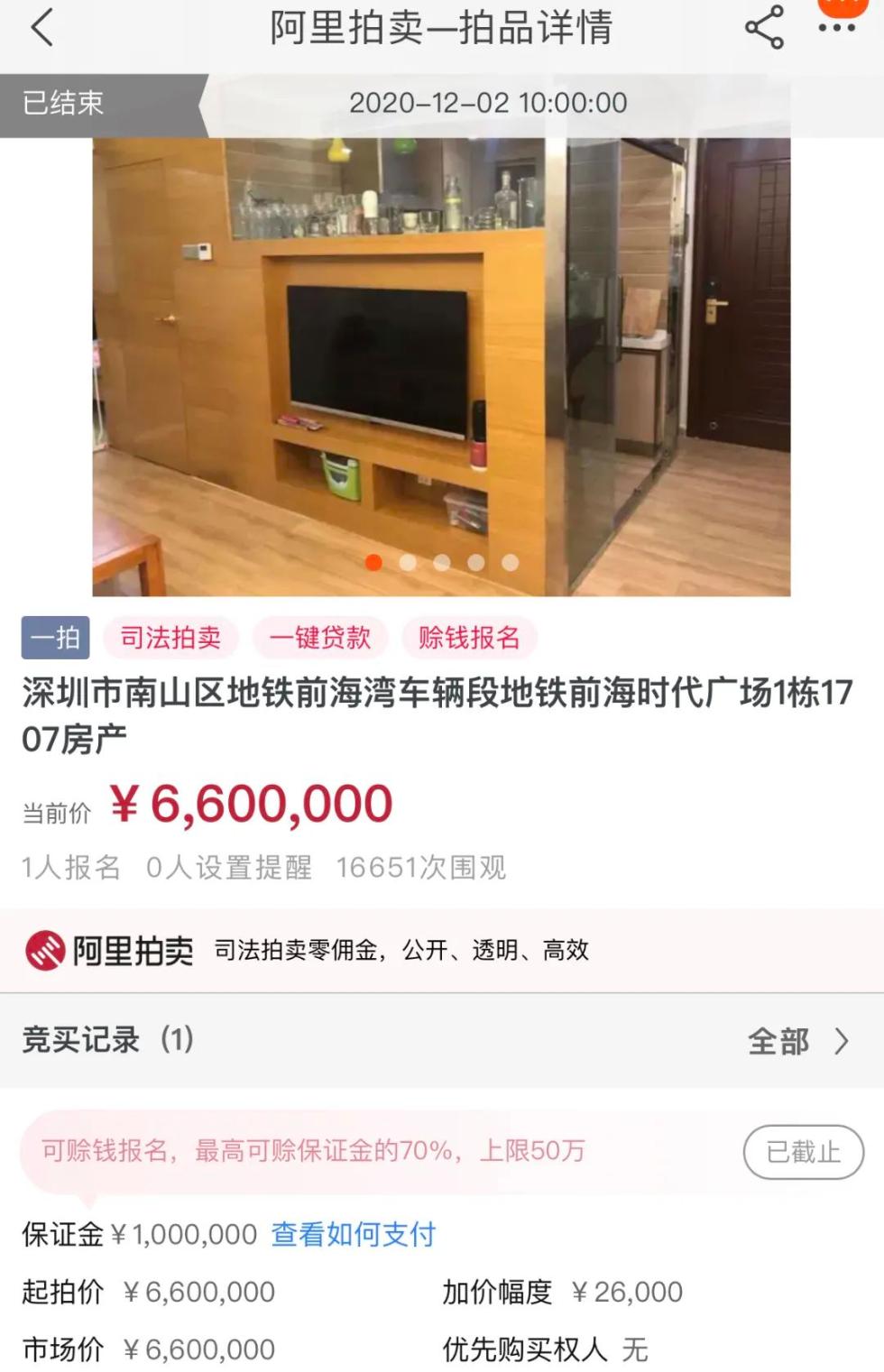Tap the 赔钱报名 tag
884x1372 pixels.
[469, 638]
